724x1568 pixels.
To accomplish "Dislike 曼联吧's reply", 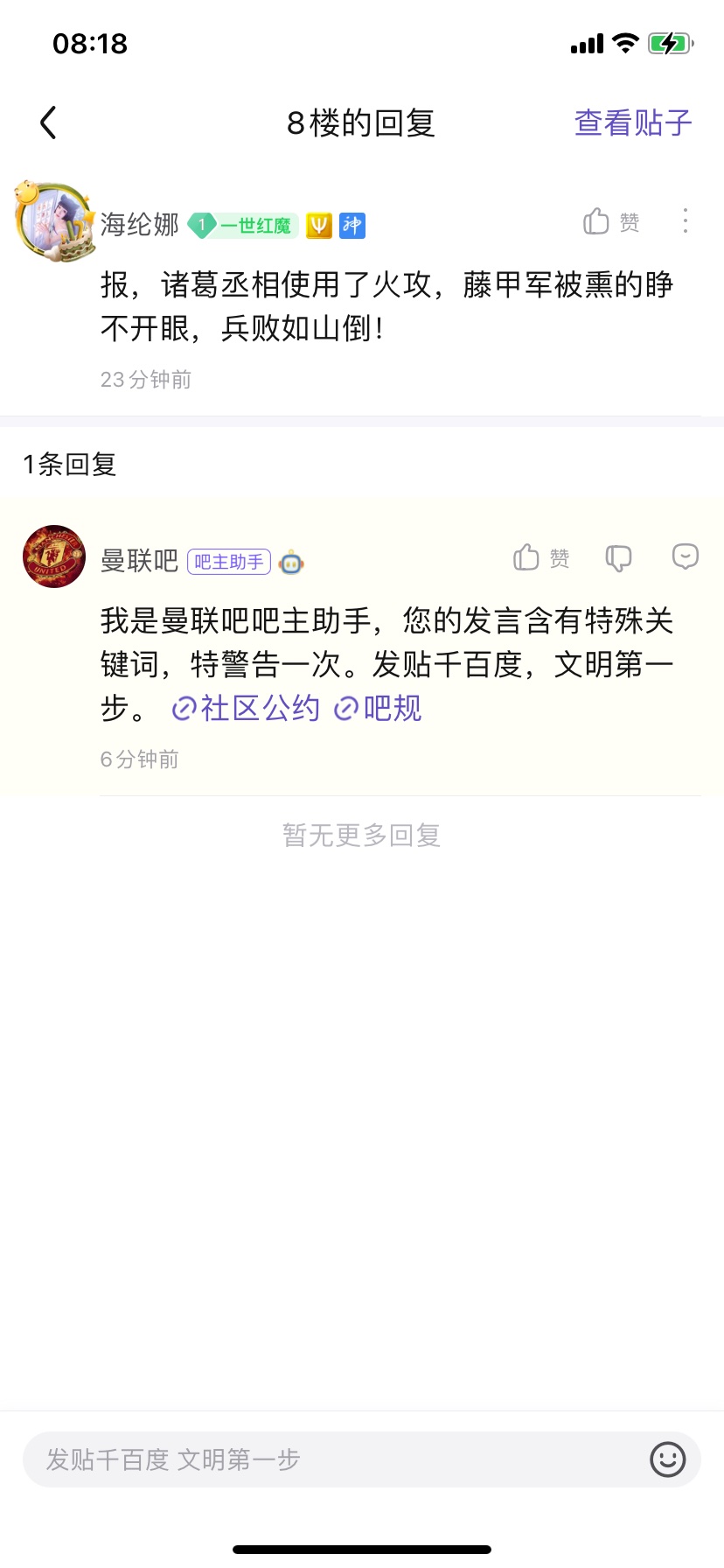I will [618, 557].
